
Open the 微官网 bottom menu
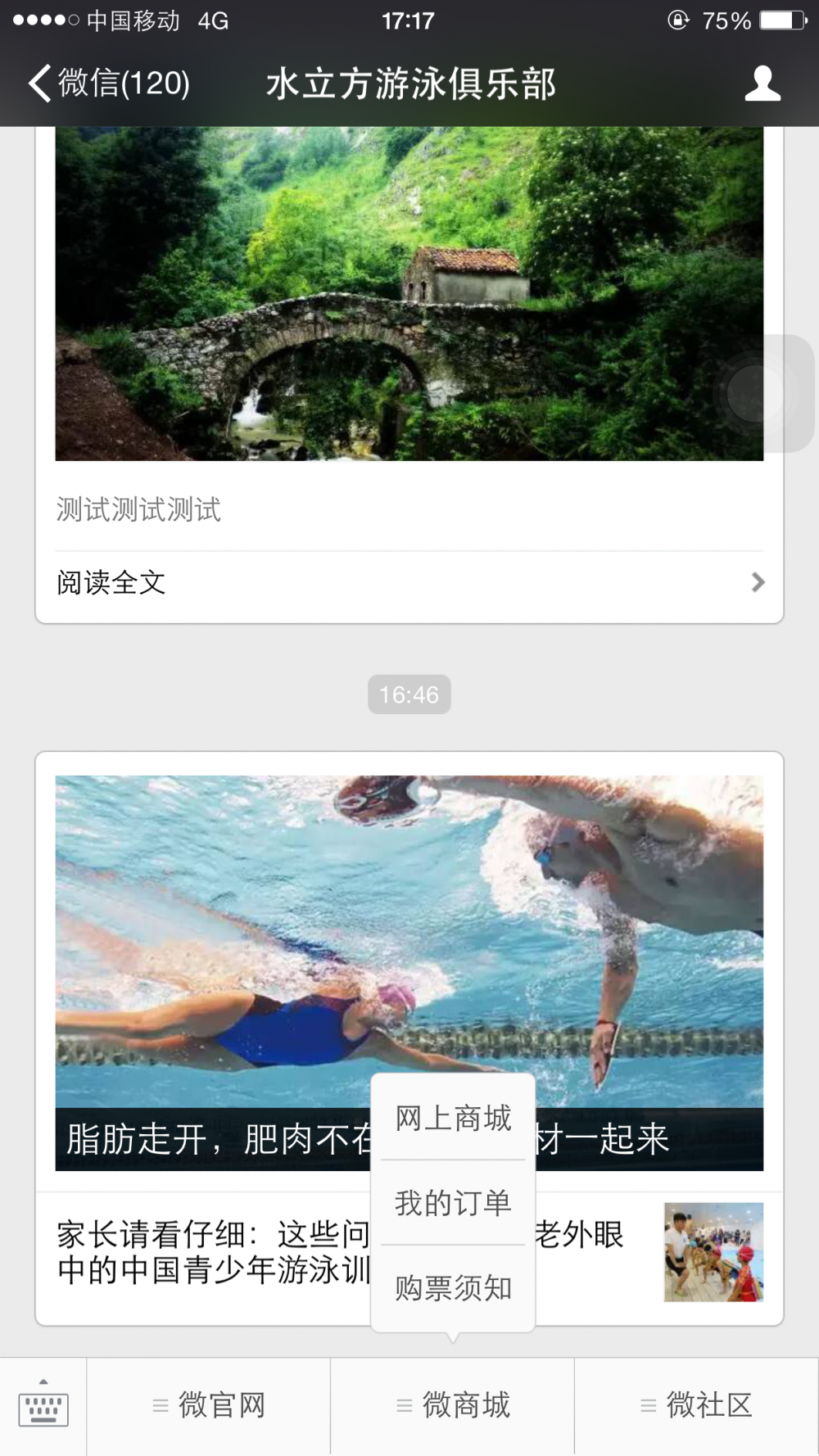click(x=207, y=1404)
